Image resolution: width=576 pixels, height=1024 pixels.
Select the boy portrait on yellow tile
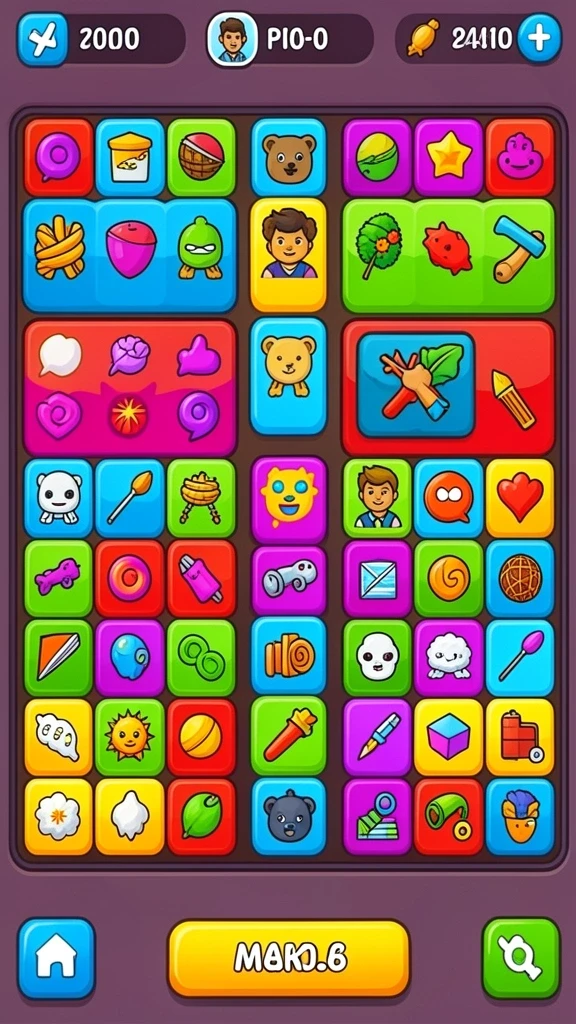289,255
